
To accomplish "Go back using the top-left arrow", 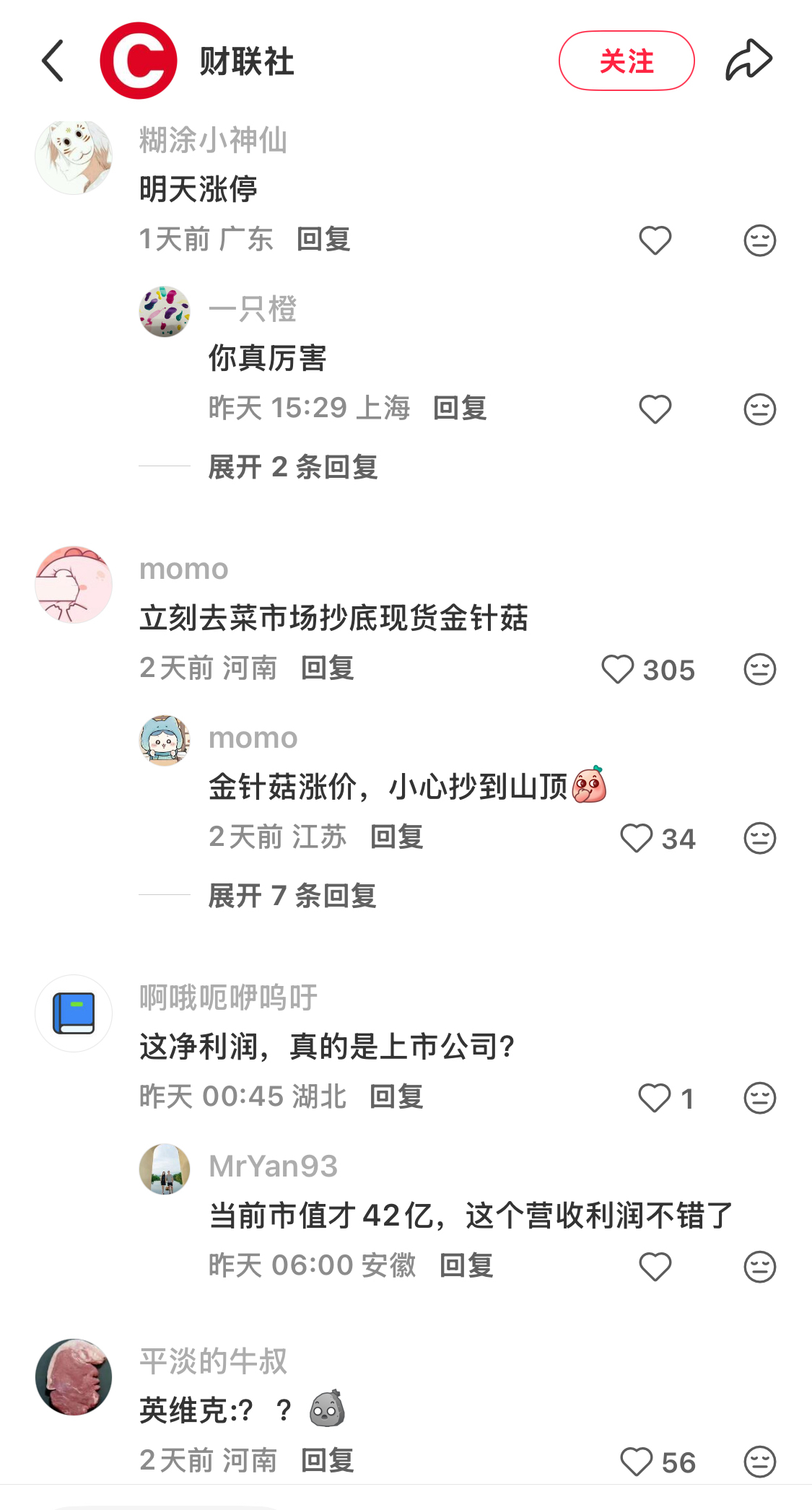I will click(53, 61).
